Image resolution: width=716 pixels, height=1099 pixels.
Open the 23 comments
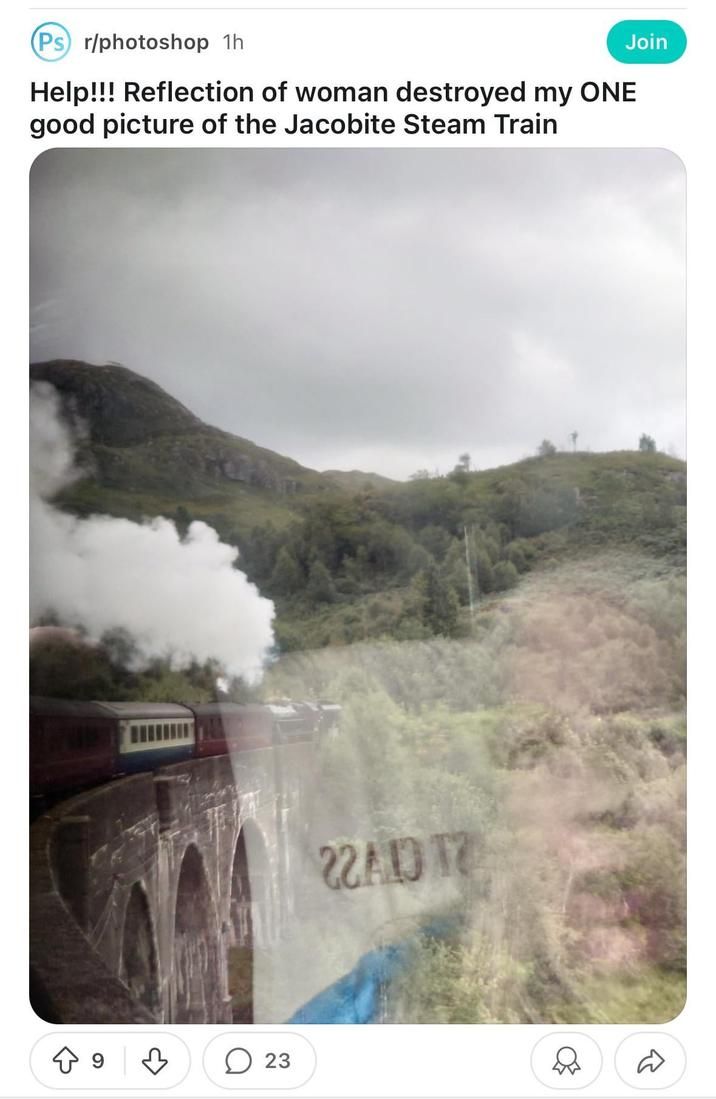(x=259, y=1061)
